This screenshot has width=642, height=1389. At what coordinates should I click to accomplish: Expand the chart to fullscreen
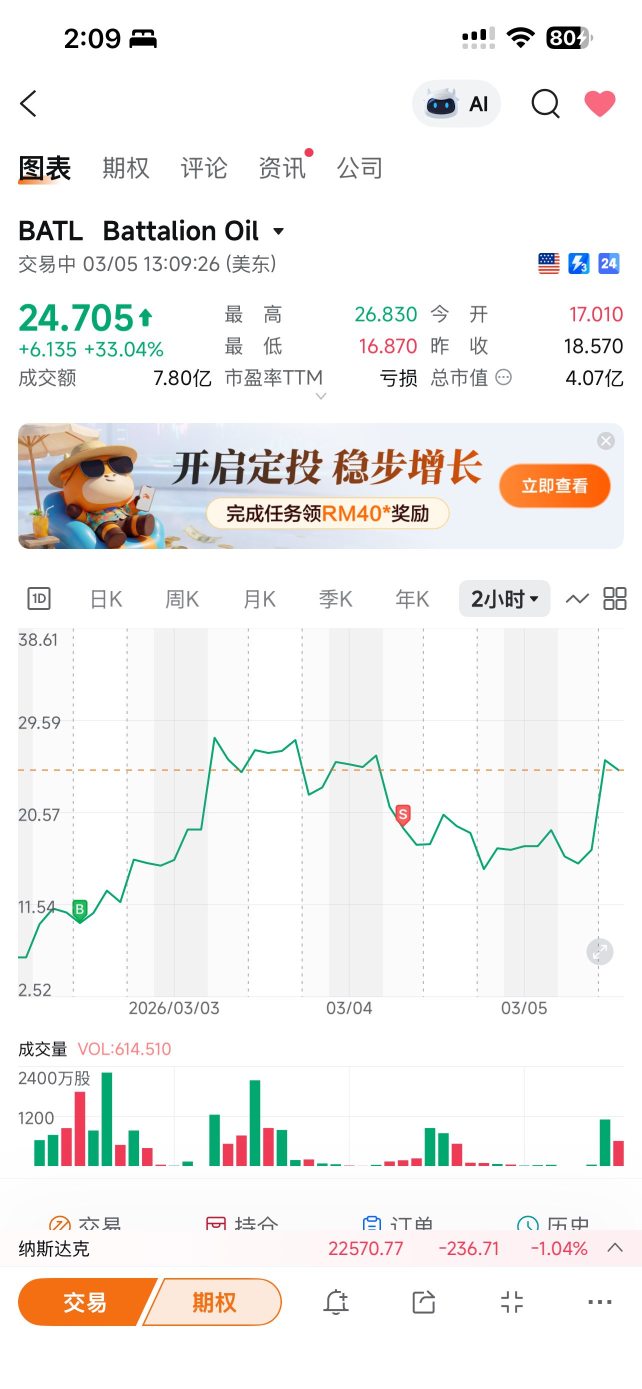coord(600,952)
